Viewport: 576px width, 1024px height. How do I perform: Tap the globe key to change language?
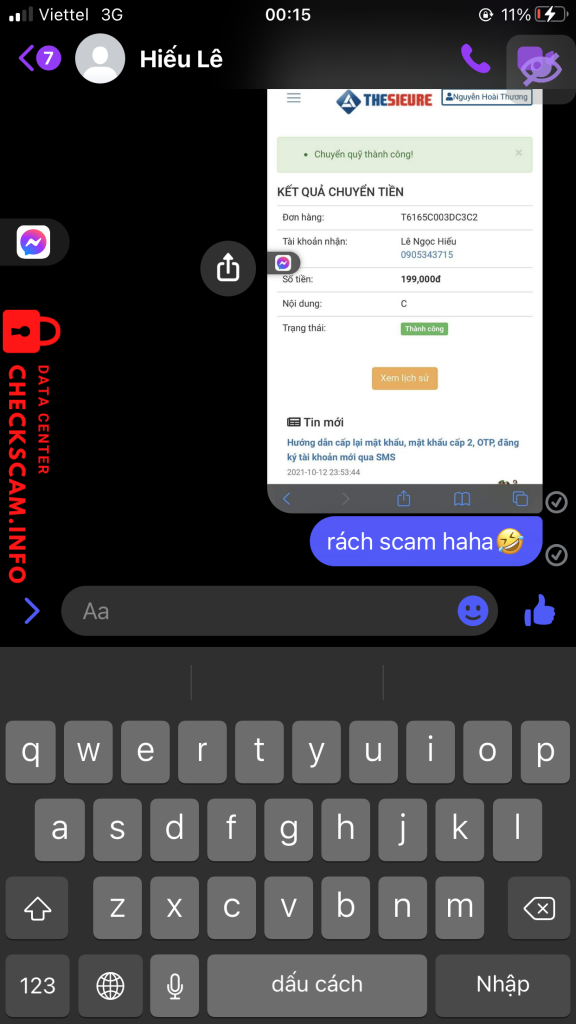click(x=110, y=985)
